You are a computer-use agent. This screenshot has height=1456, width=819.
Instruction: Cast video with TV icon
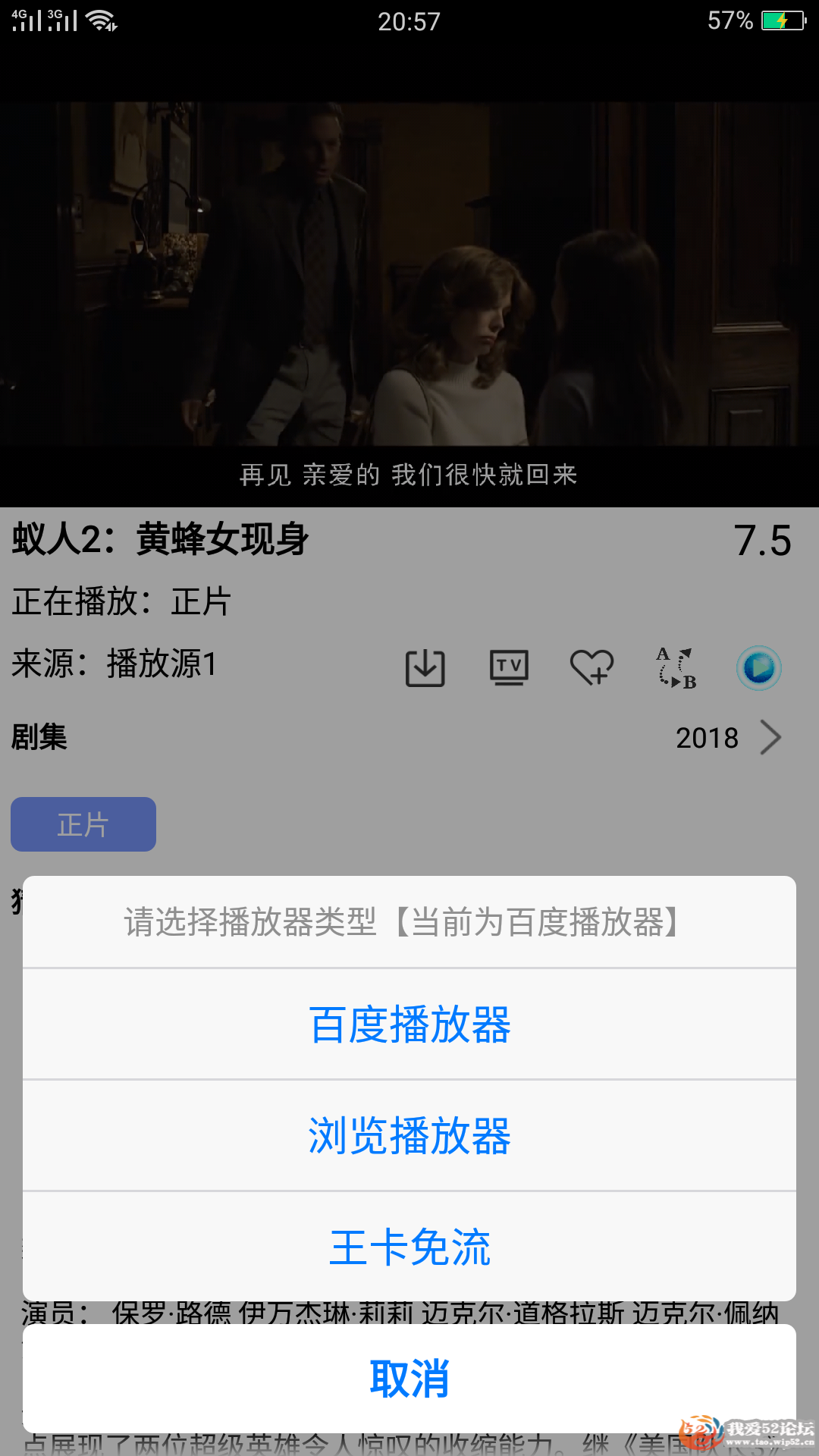click(509, 668)
